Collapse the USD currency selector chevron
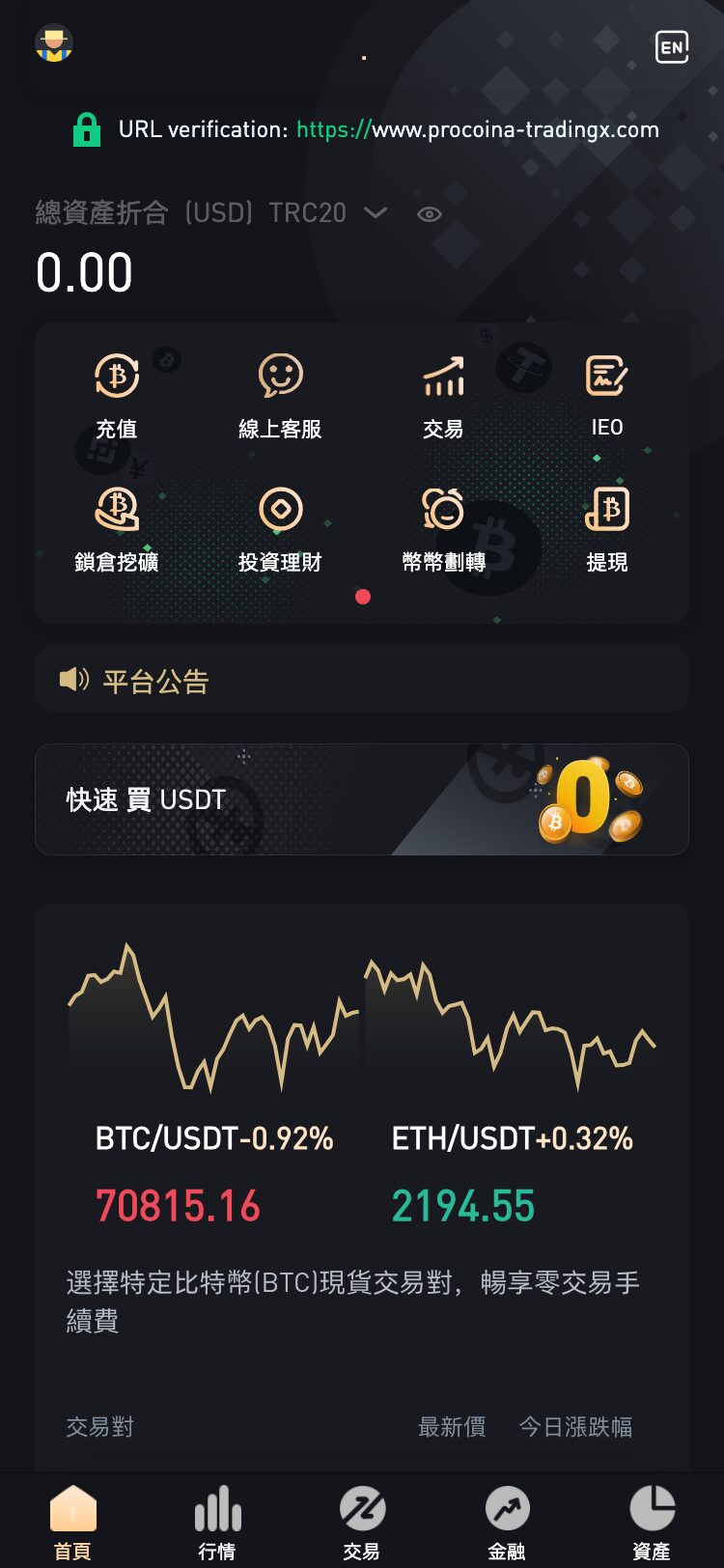Screen dimensions: 724x1568 point(376,213)
